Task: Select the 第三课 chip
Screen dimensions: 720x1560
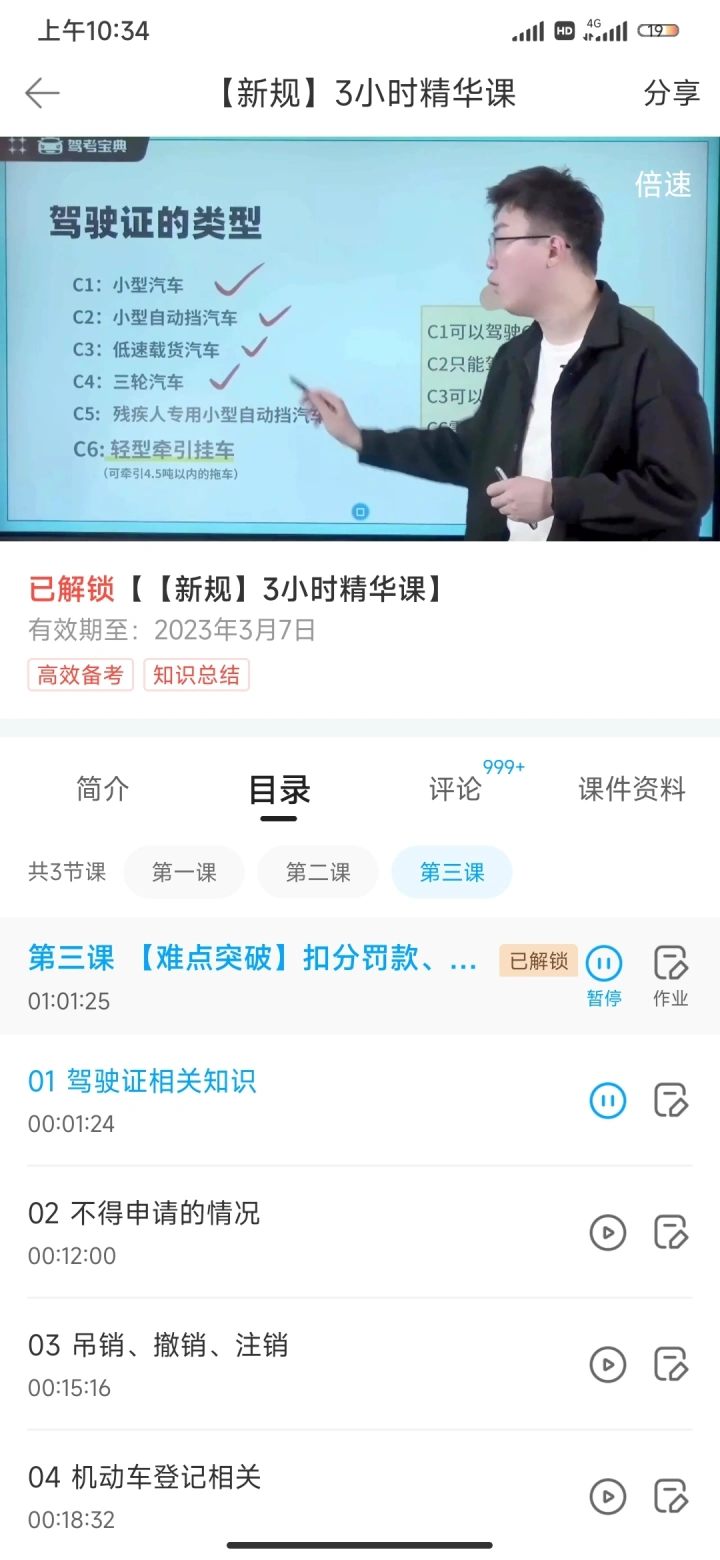Action: click(x=452, y=872)
